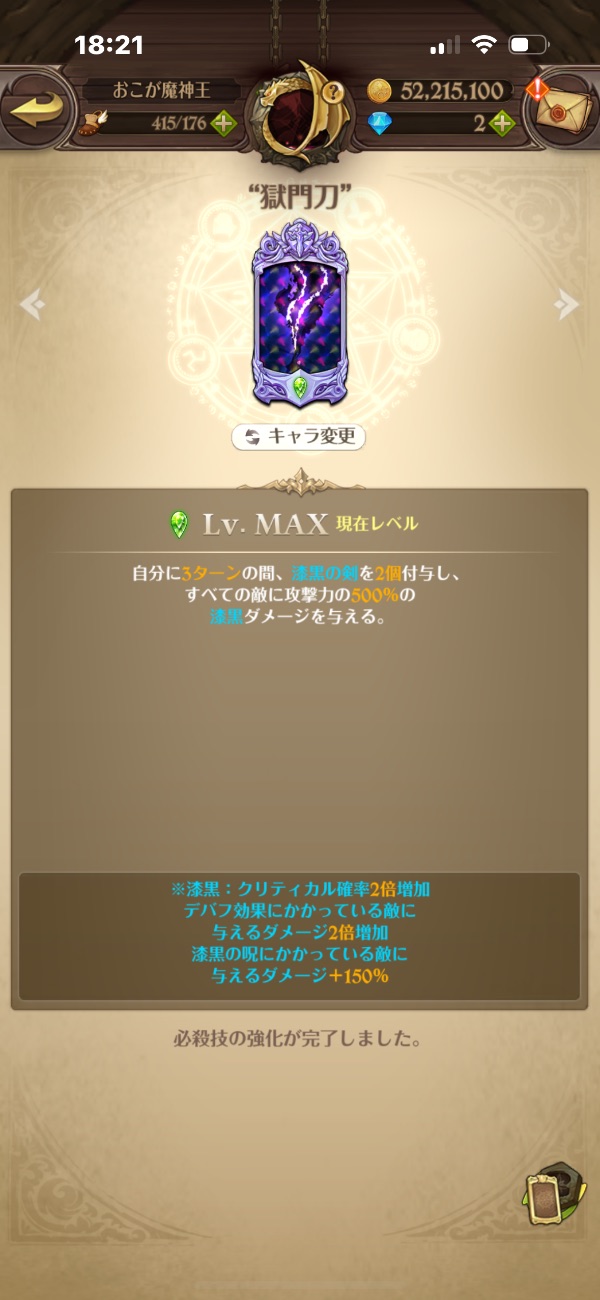Go to the previous skill with left arrow

[x=31, y=303]
